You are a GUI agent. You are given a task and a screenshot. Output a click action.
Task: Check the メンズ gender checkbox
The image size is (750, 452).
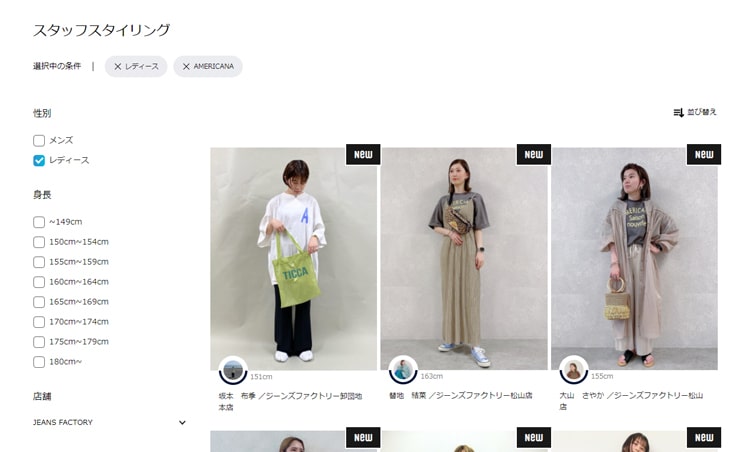click(39, 141)
